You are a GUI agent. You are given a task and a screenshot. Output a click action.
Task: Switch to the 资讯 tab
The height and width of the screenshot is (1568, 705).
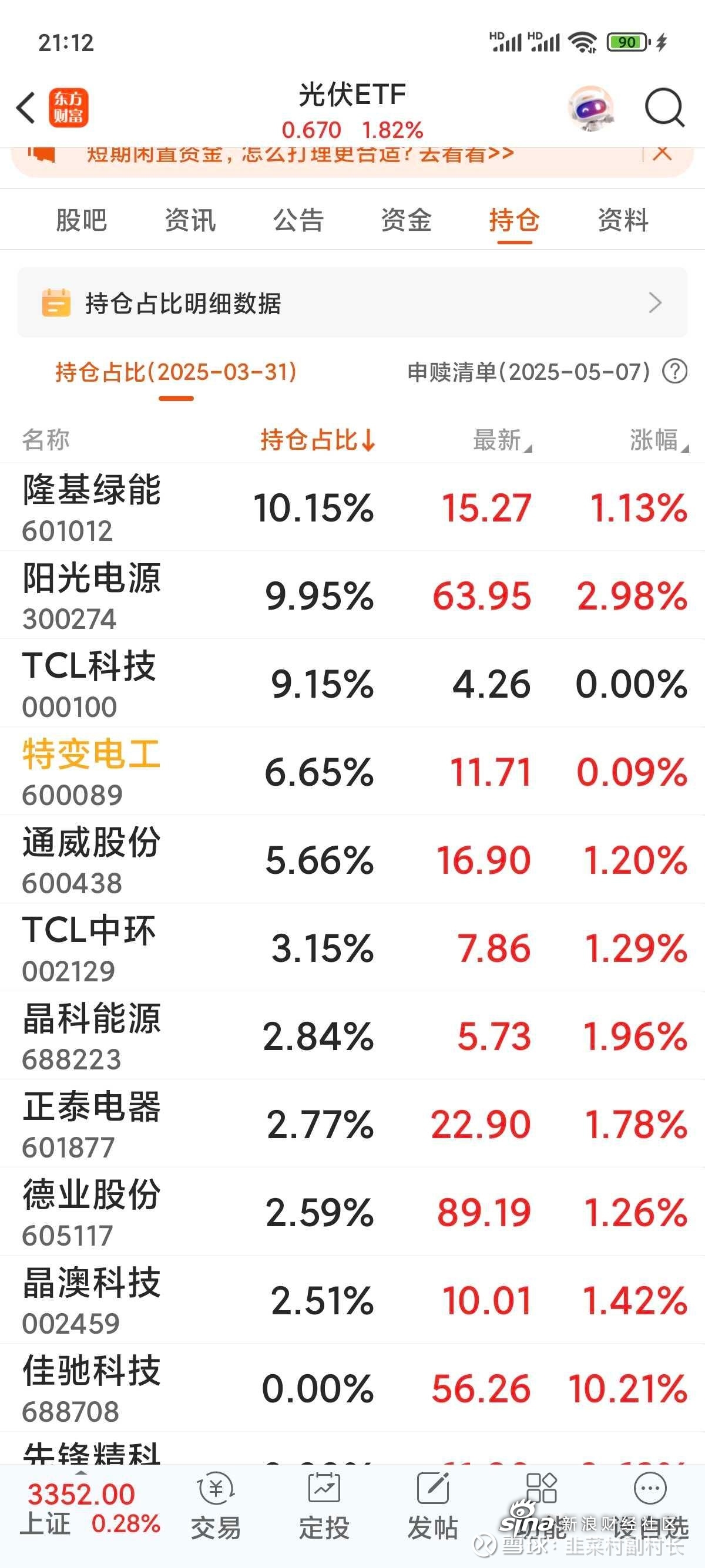[190, 220]
